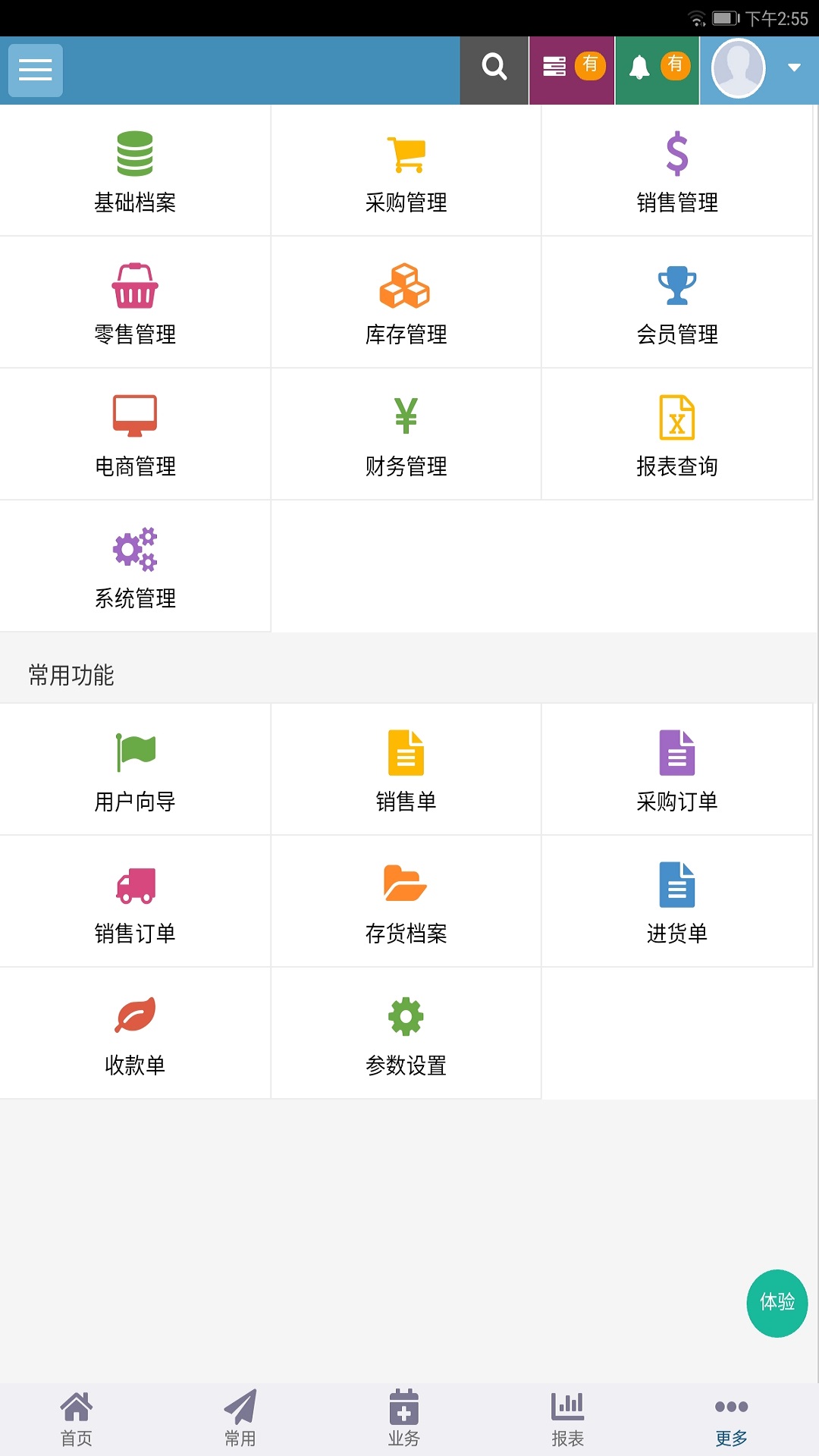Open the hamburger navigation menu
The width and height of the screenshot is (819, 1456).
pos(34,70)
